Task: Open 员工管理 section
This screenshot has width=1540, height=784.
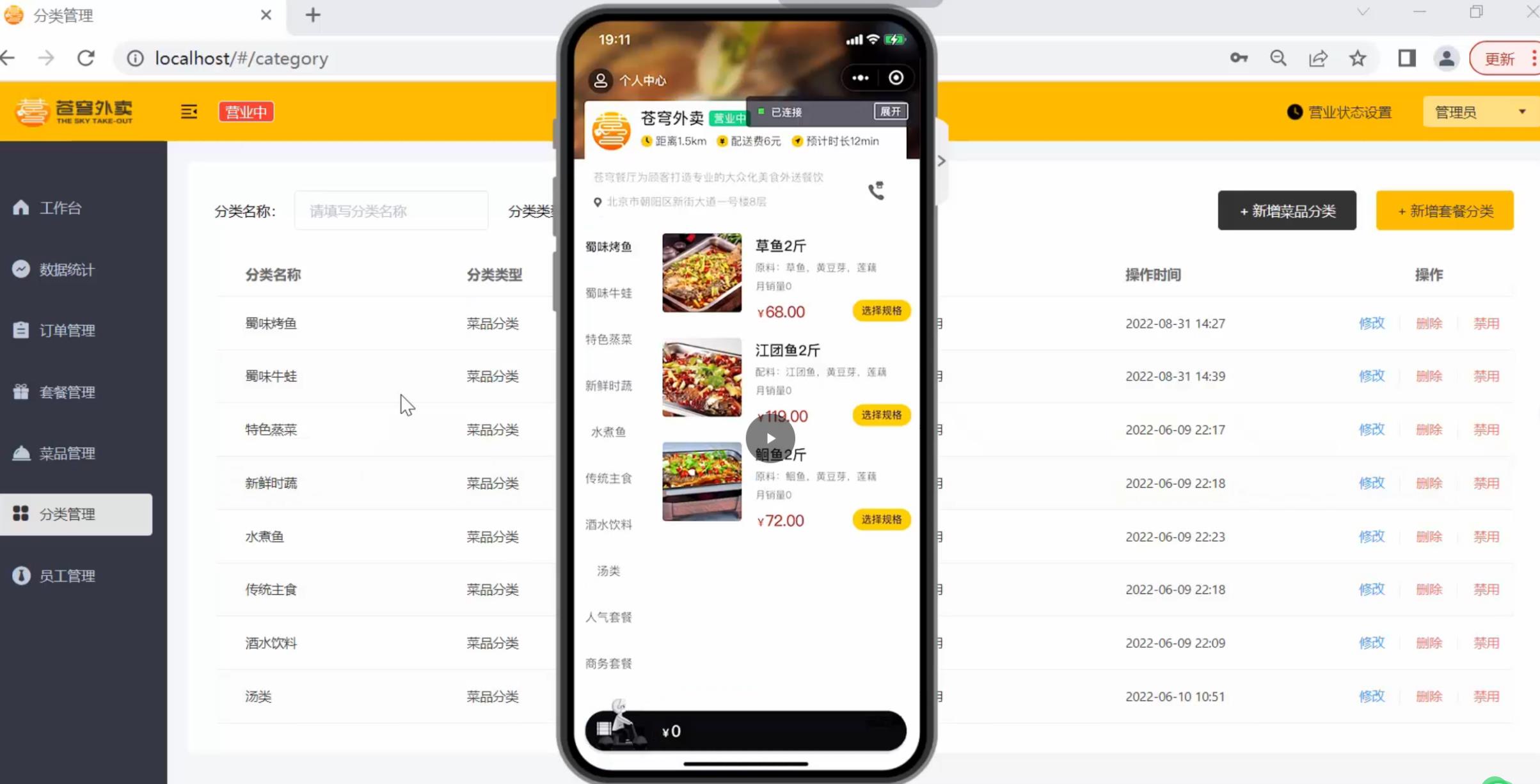Action: point(67,576)
